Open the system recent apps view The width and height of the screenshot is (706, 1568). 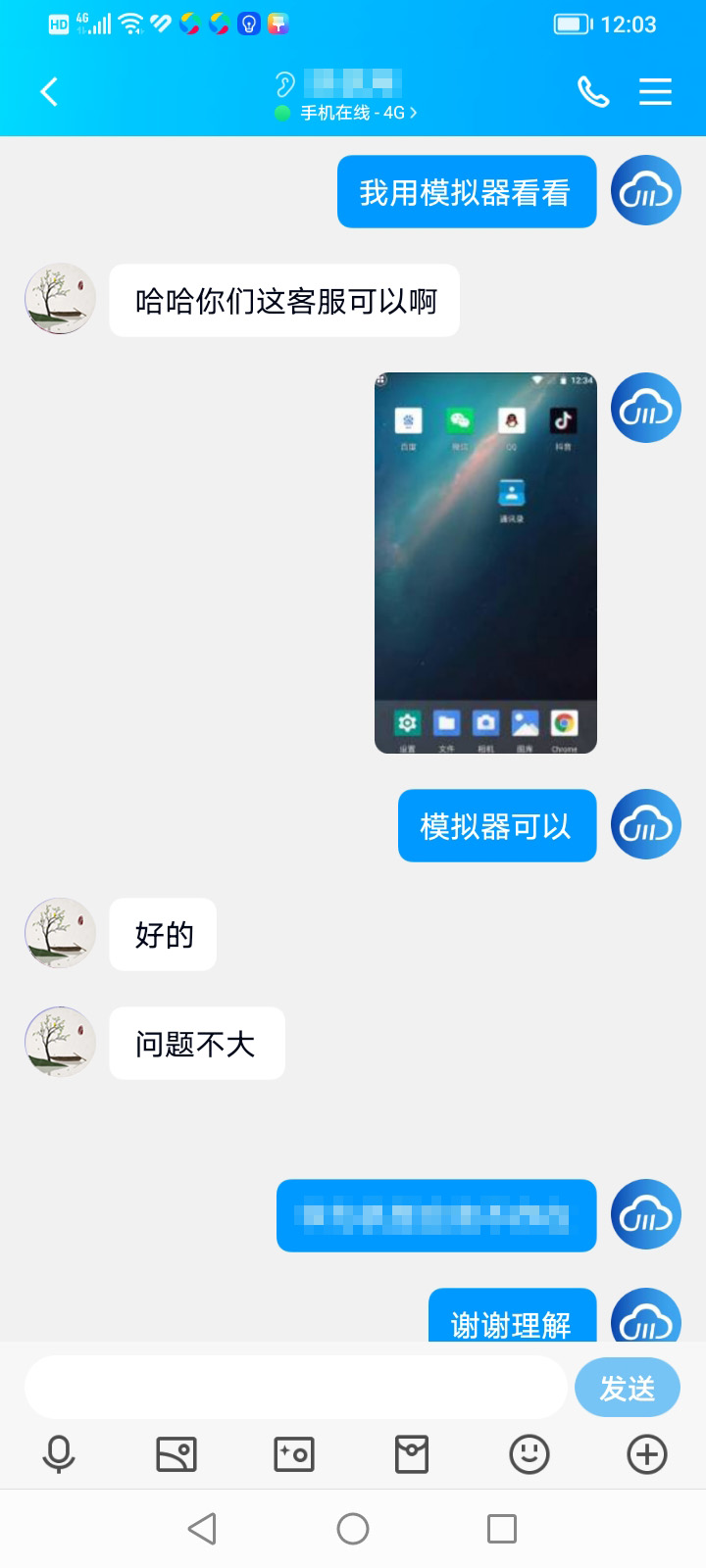[502, 1529]
